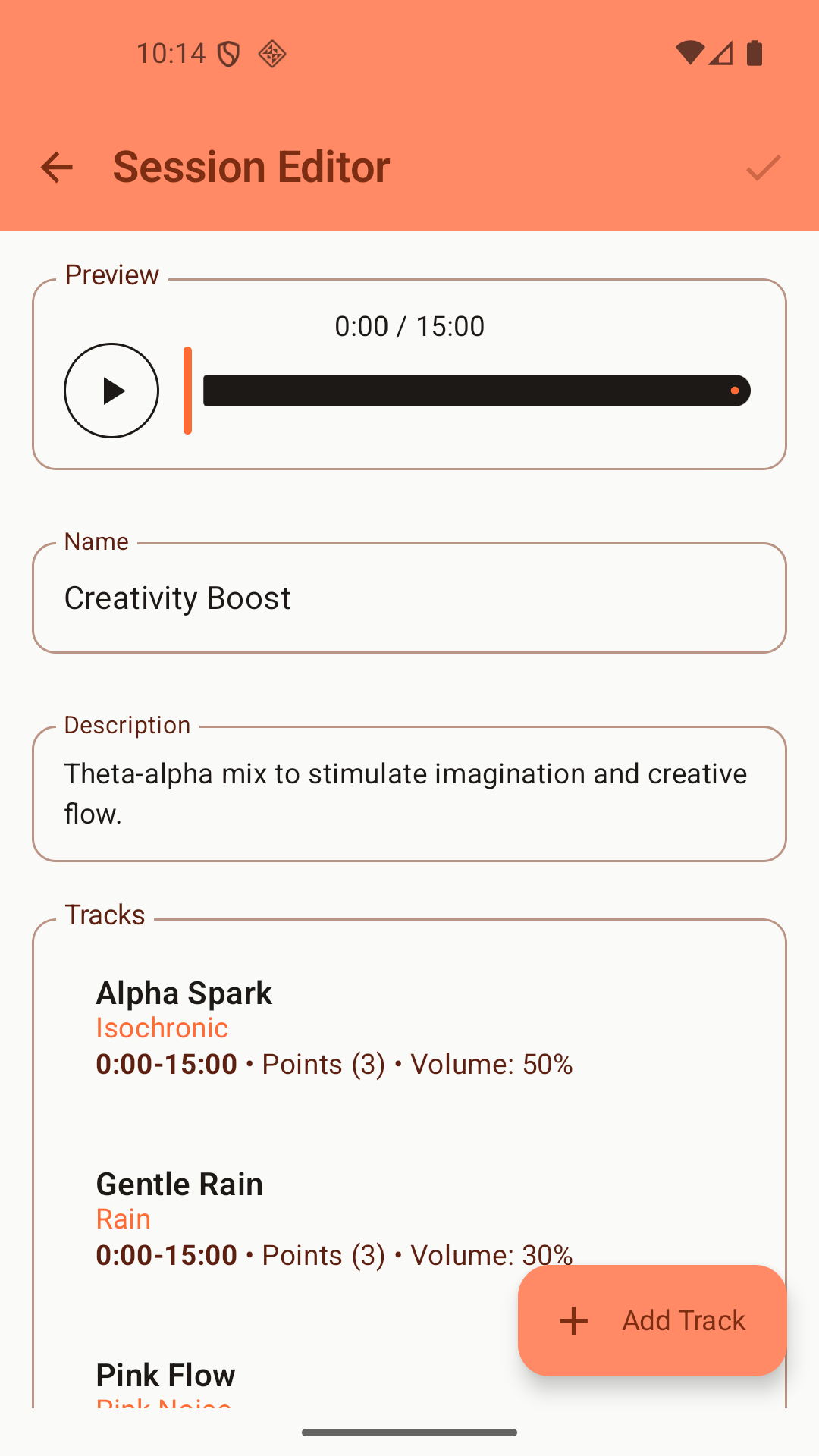Tap the Session Editor title
Image resolution: width=819 pixels, height=1456 pixels.
pos(250,167)
